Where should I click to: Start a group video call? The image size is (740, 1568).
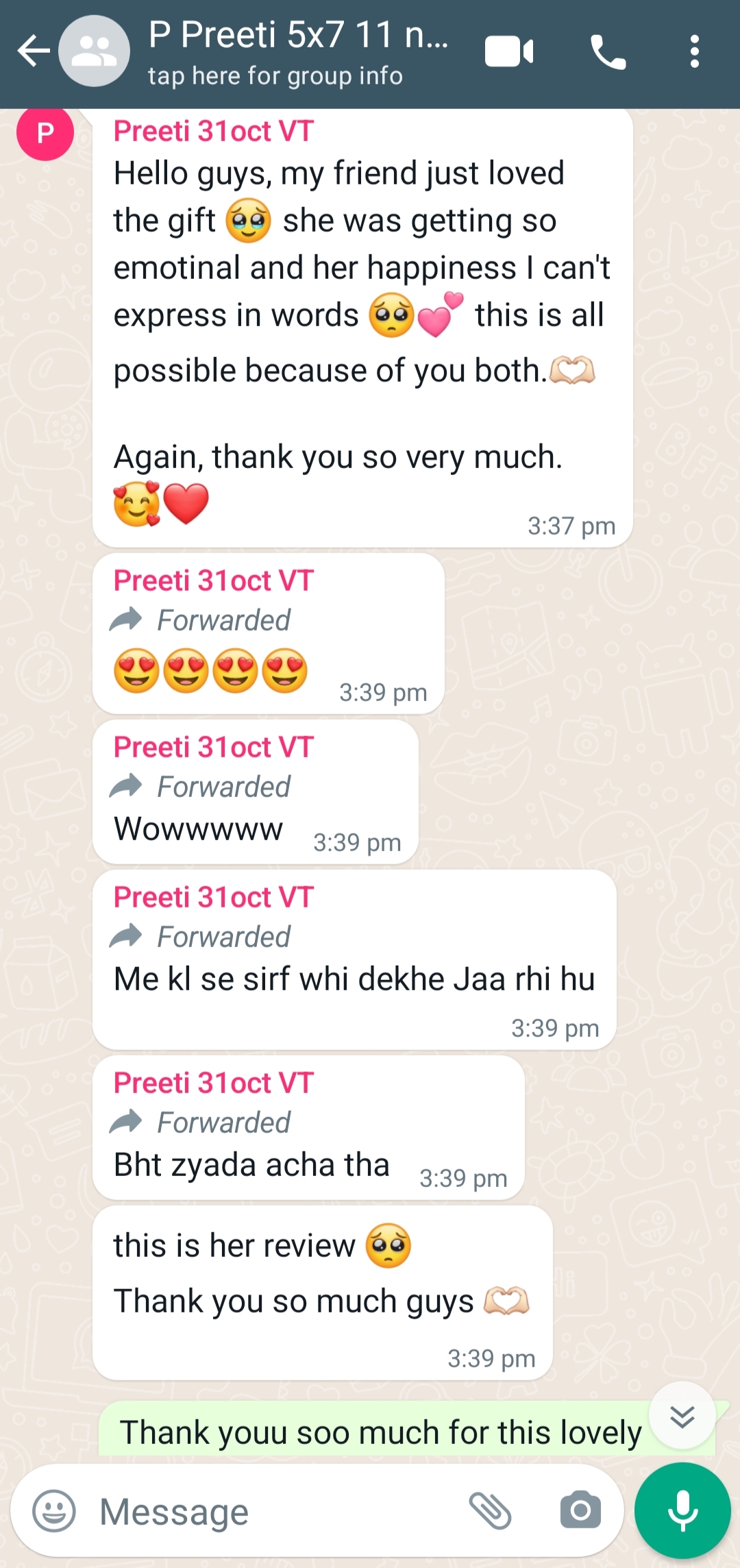508,52
